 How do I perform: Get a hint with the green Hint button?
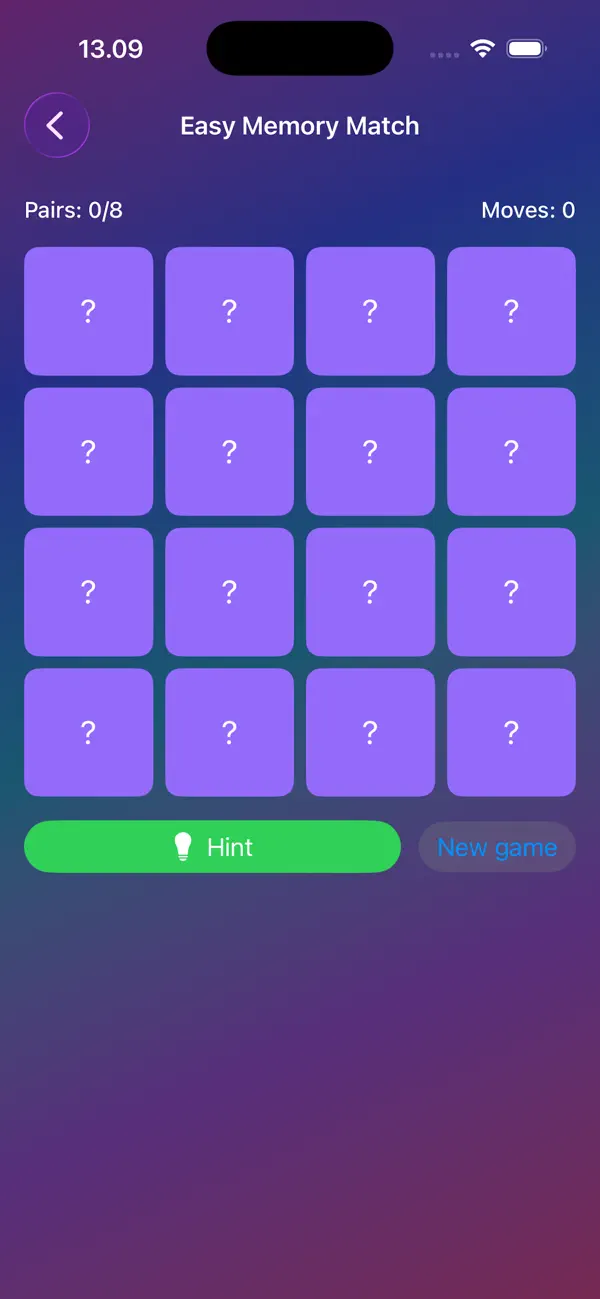pyautogui.click(x=212, y=847)
